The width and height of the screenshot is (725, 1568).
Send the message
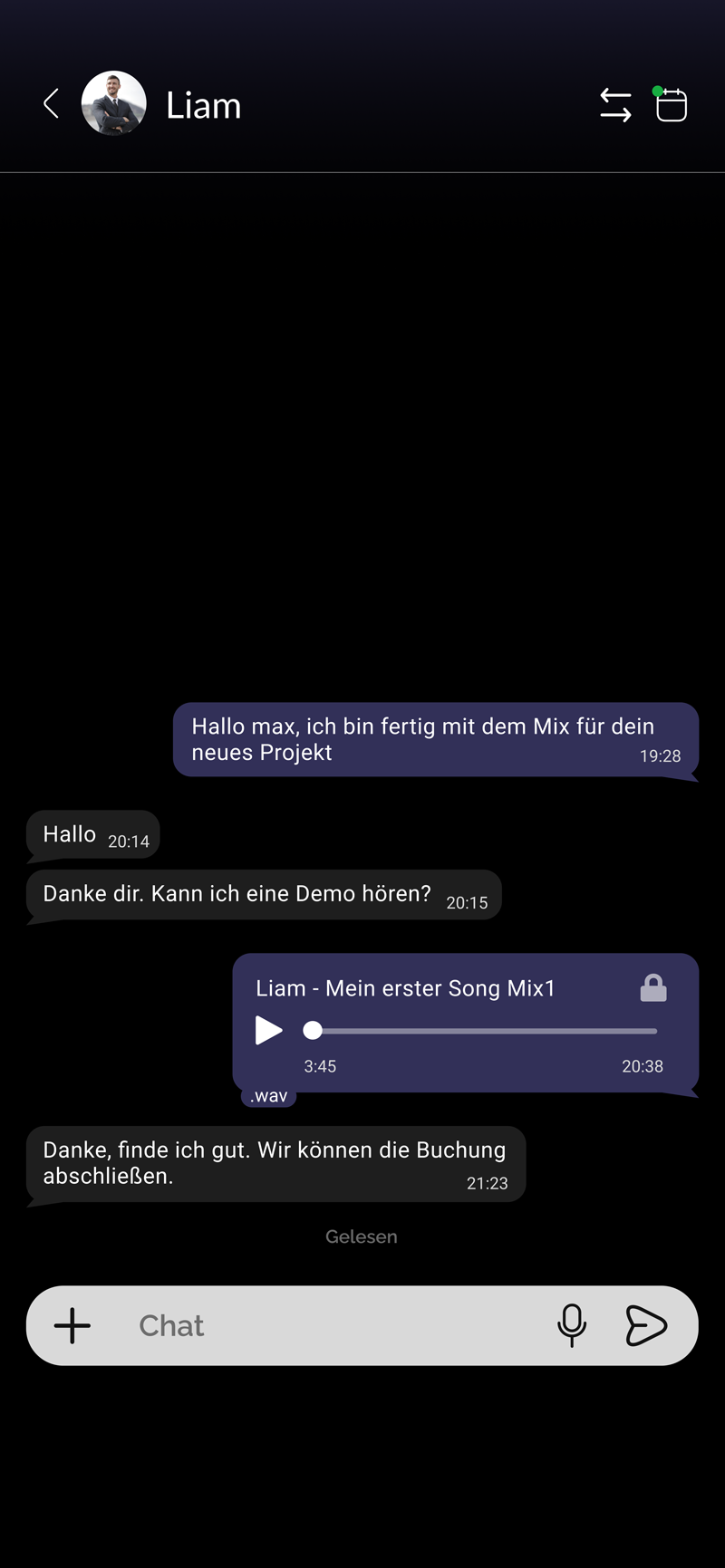click(646, 1325)
